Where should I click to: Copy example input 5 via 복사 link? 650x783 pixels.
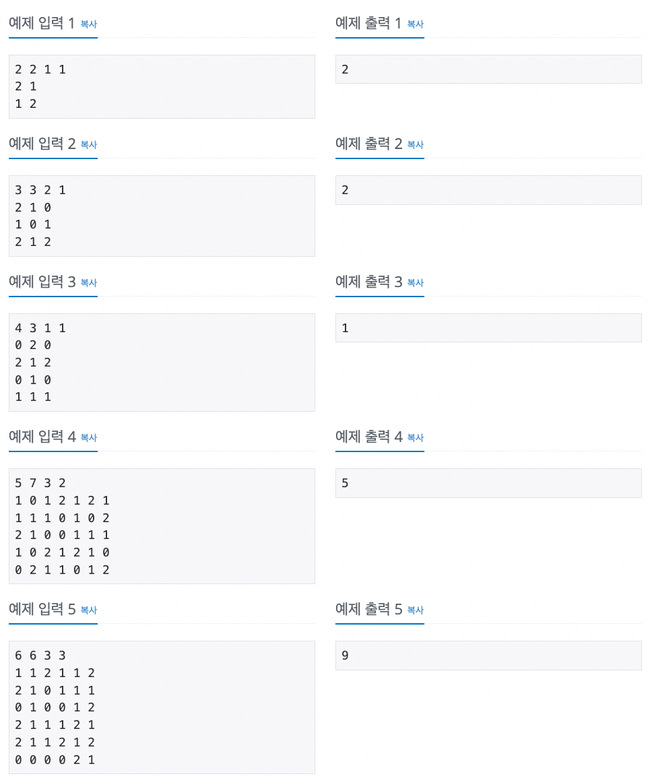pos(88,610)
